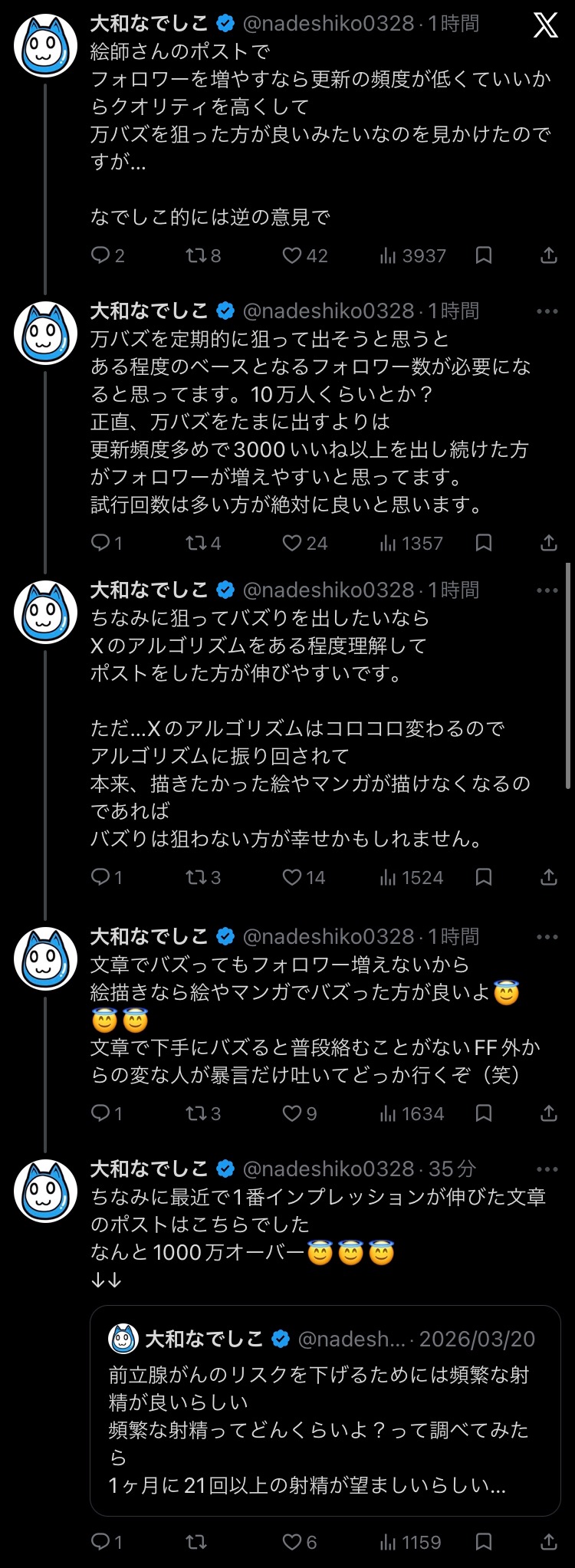Bookmark the post with 1357 views
The image size is (575, 1568).
click(x=484, y=543)
